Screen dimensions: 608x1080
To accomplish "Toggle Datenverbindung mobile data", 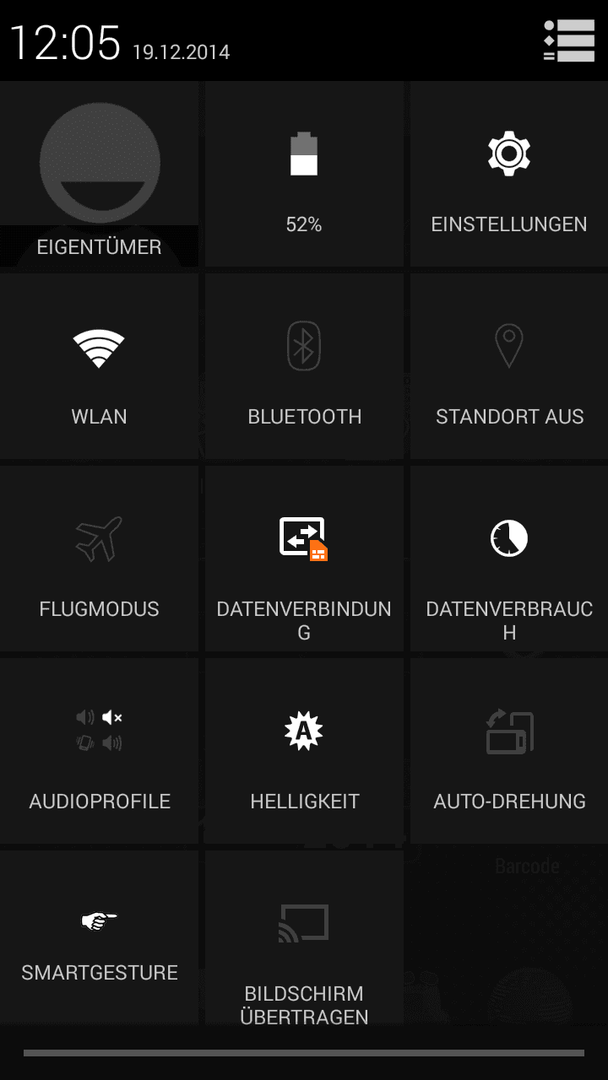I will click(304, 559).
